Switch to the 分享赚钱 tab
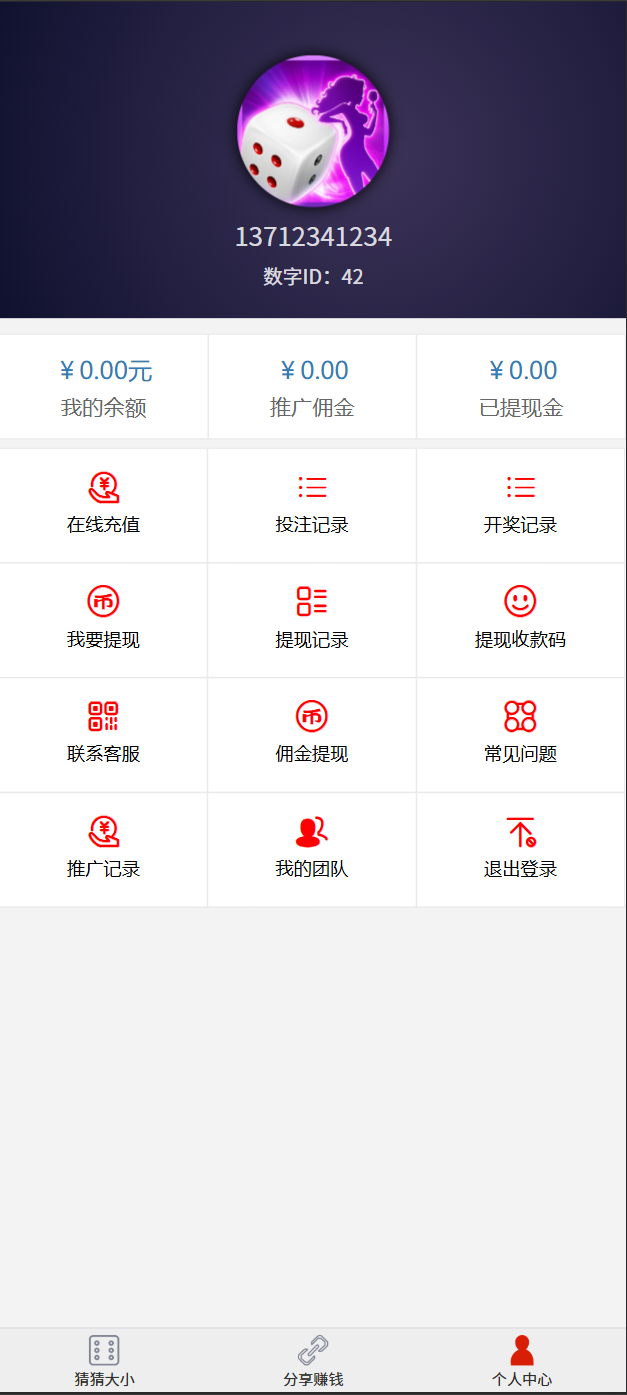The width and height of the screenshot is (627, 1395). coord(313,1361)
